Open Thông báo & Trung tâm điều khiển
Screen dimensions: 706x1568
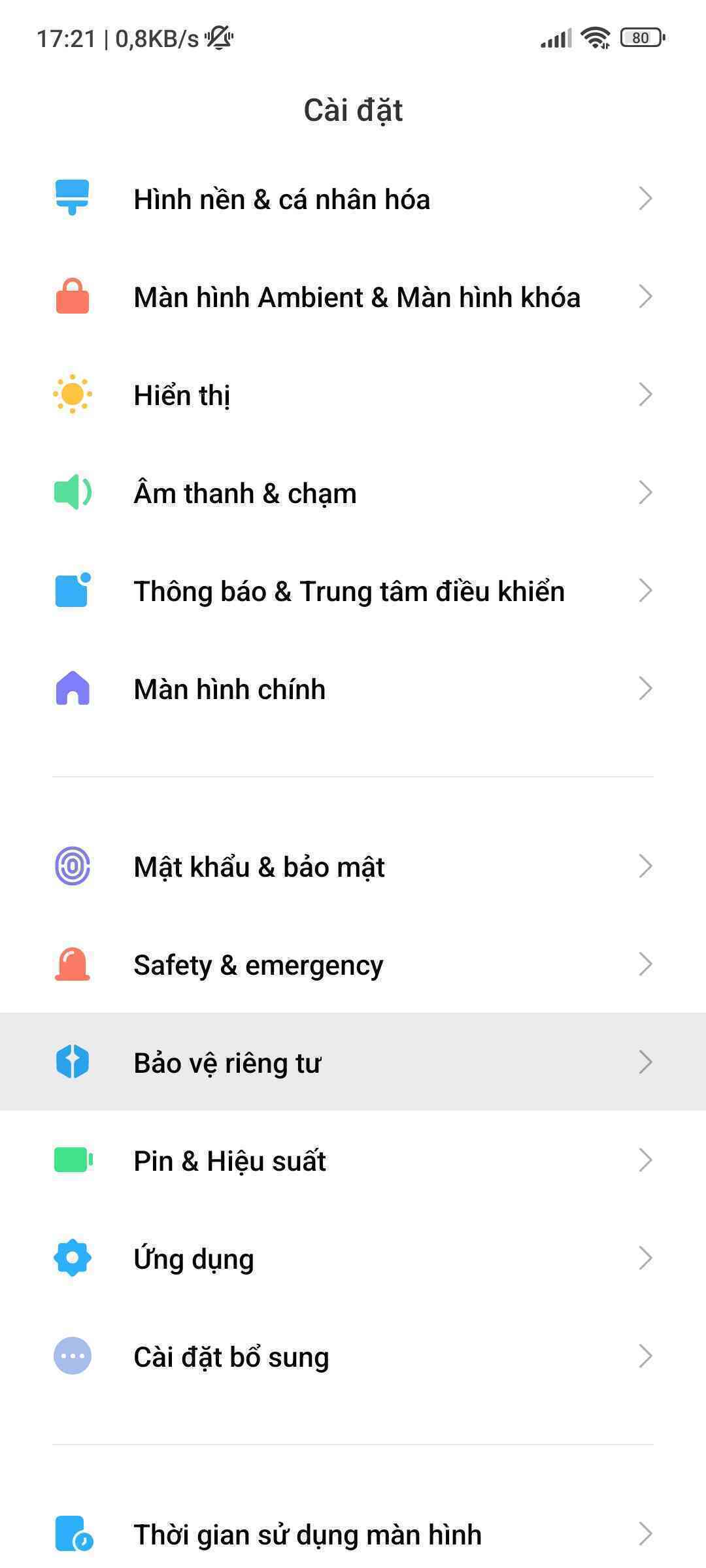(353, 591)
